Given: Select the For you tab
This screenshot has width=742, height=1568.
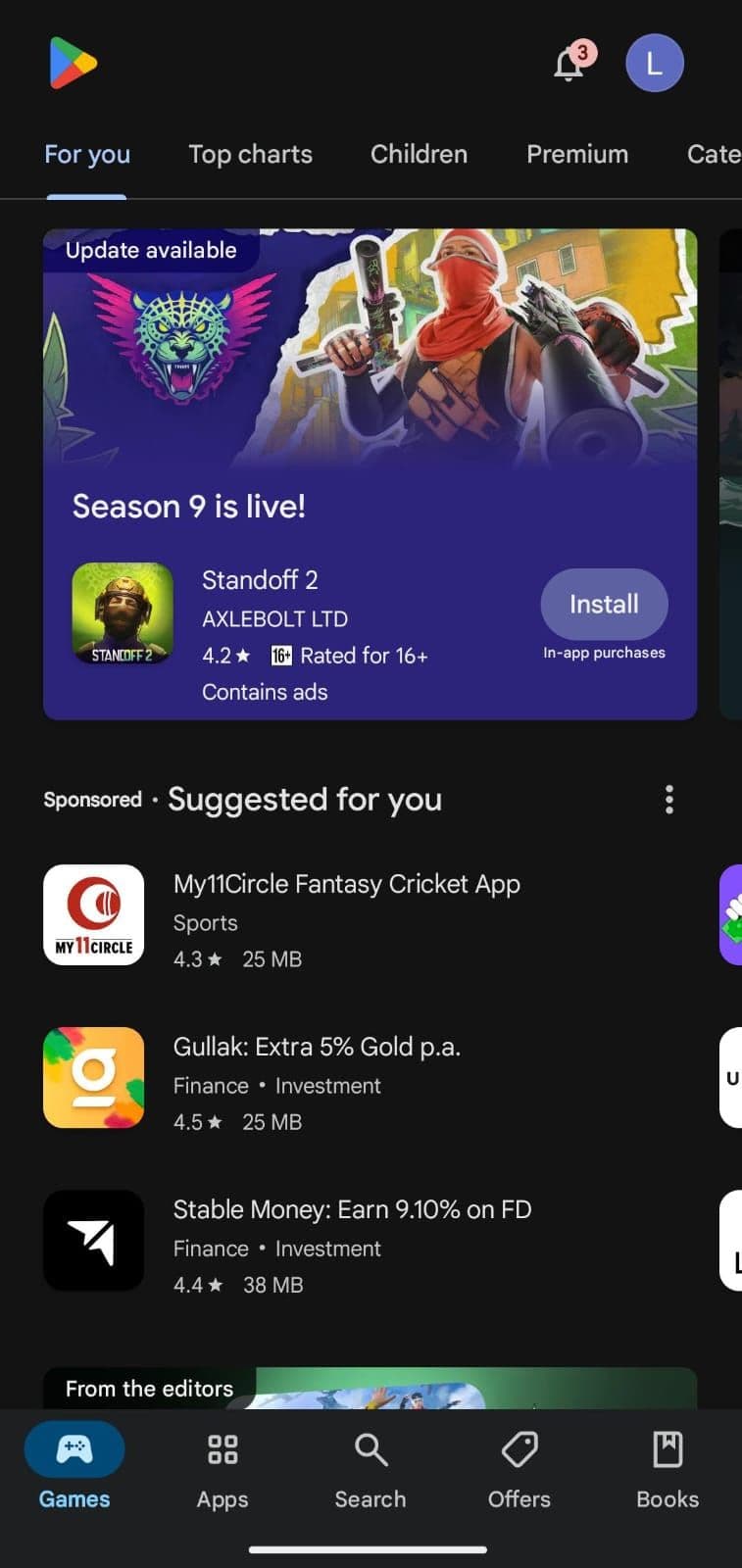Looking at the screenshot, I should 87,155.
